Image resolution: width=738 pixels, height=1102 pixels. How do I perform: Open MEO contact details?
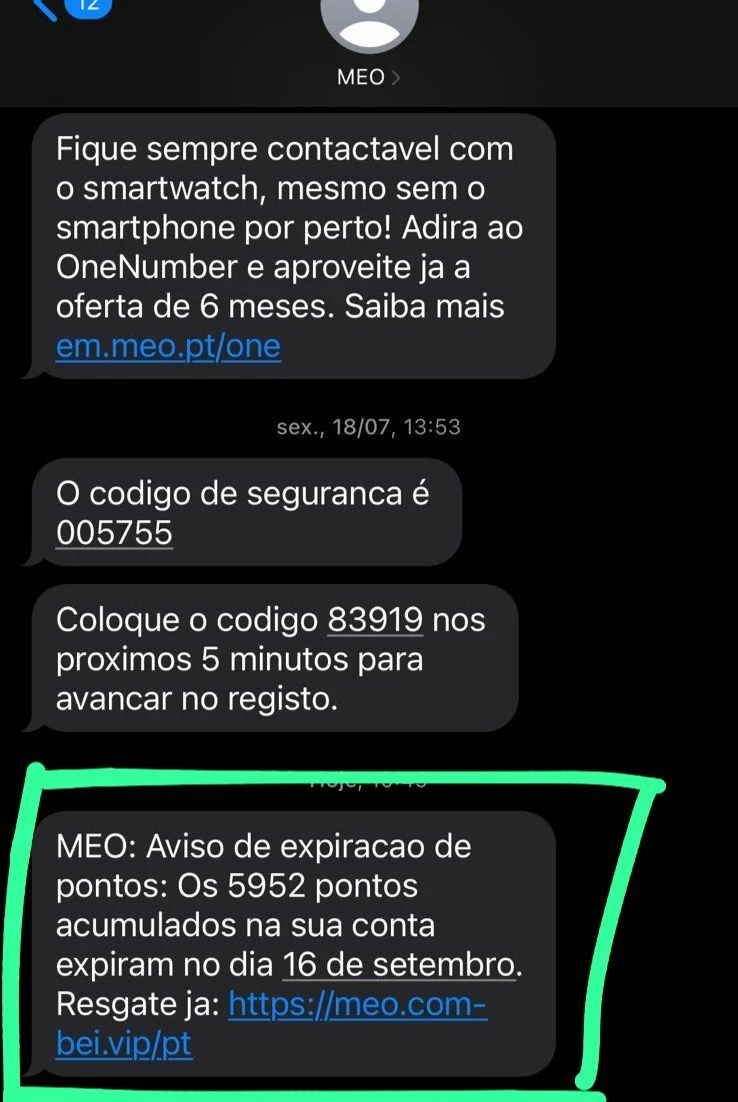[x=368, y=77]
